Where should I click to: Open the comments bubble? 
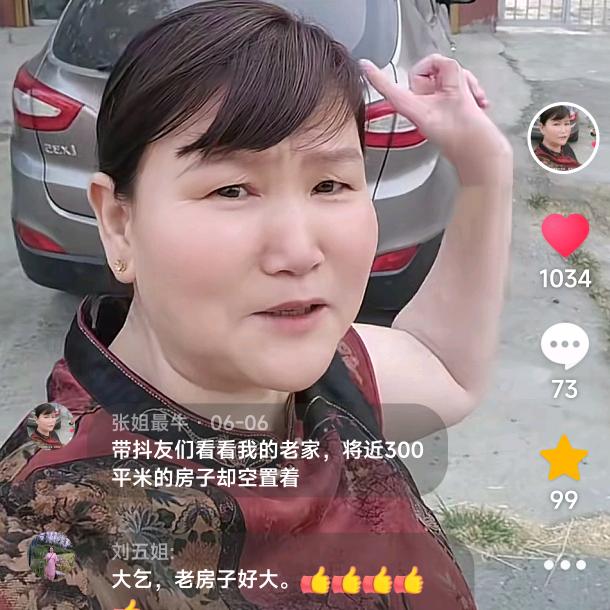pyautogui.click(x=565, y=346)
